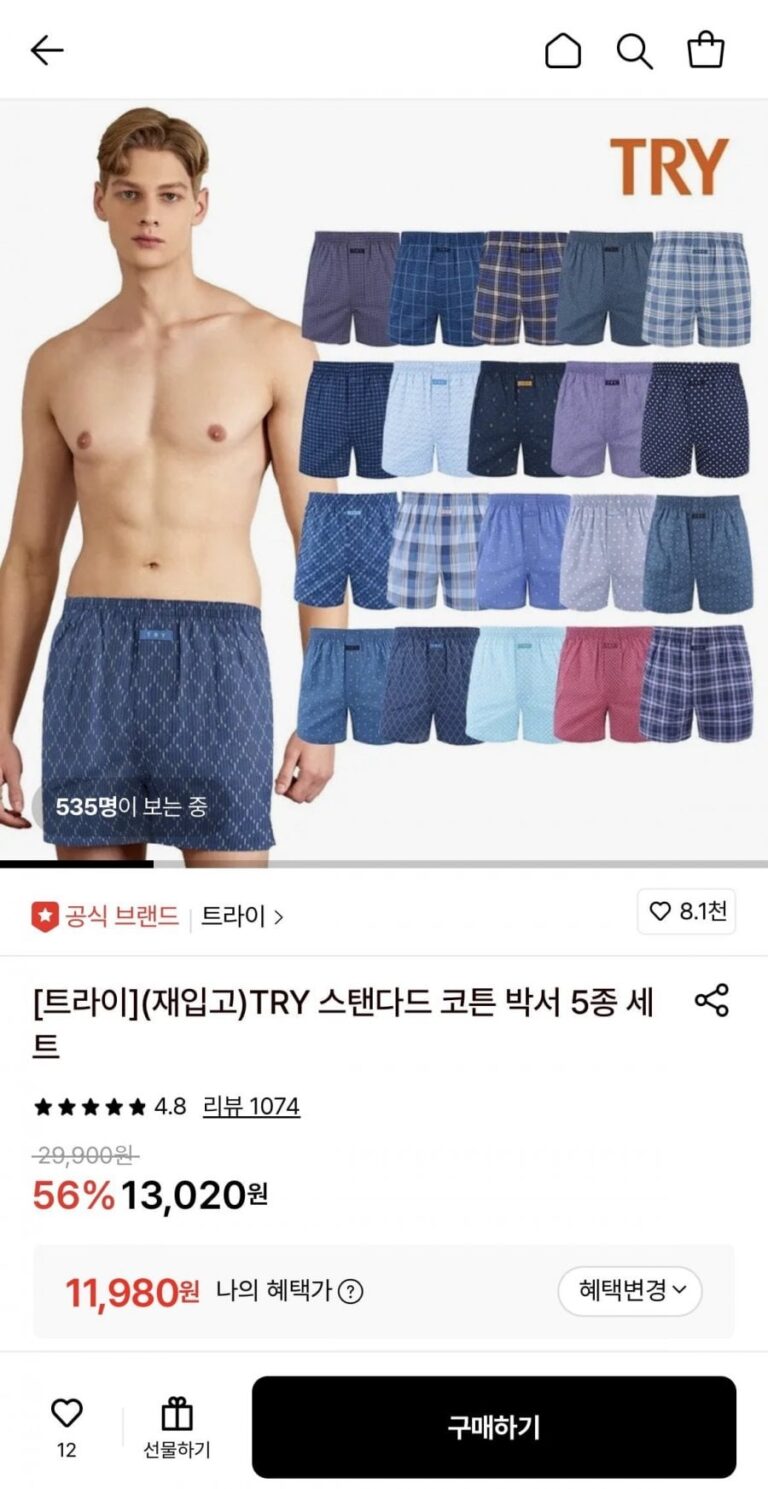This screenshot has height=1489, width=768.
Task: Show info about 나의 혜택가
Action: point(350,1292)
